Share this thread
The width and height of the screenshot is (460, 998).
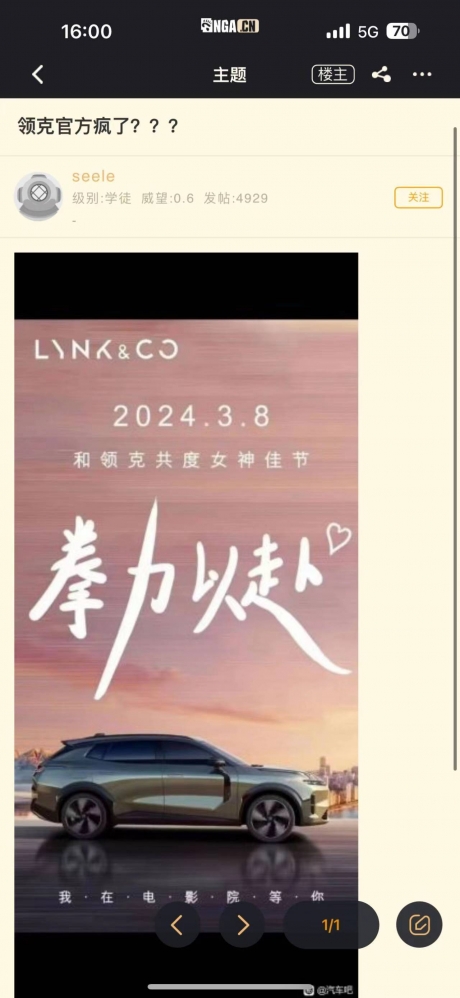pyautogui.click(x=381, y=74)
